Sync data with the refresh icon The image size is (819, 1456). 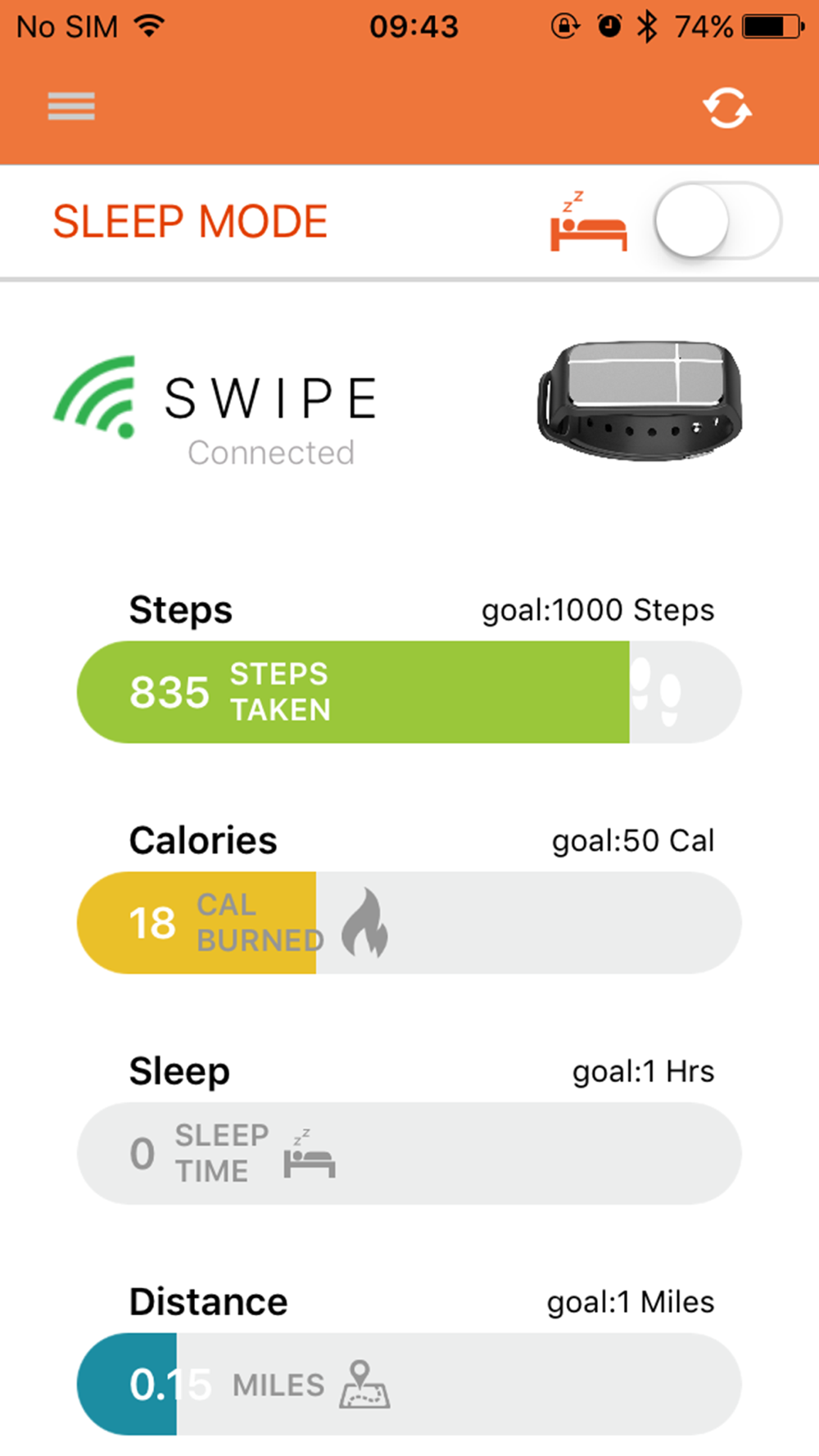[727, 108]
